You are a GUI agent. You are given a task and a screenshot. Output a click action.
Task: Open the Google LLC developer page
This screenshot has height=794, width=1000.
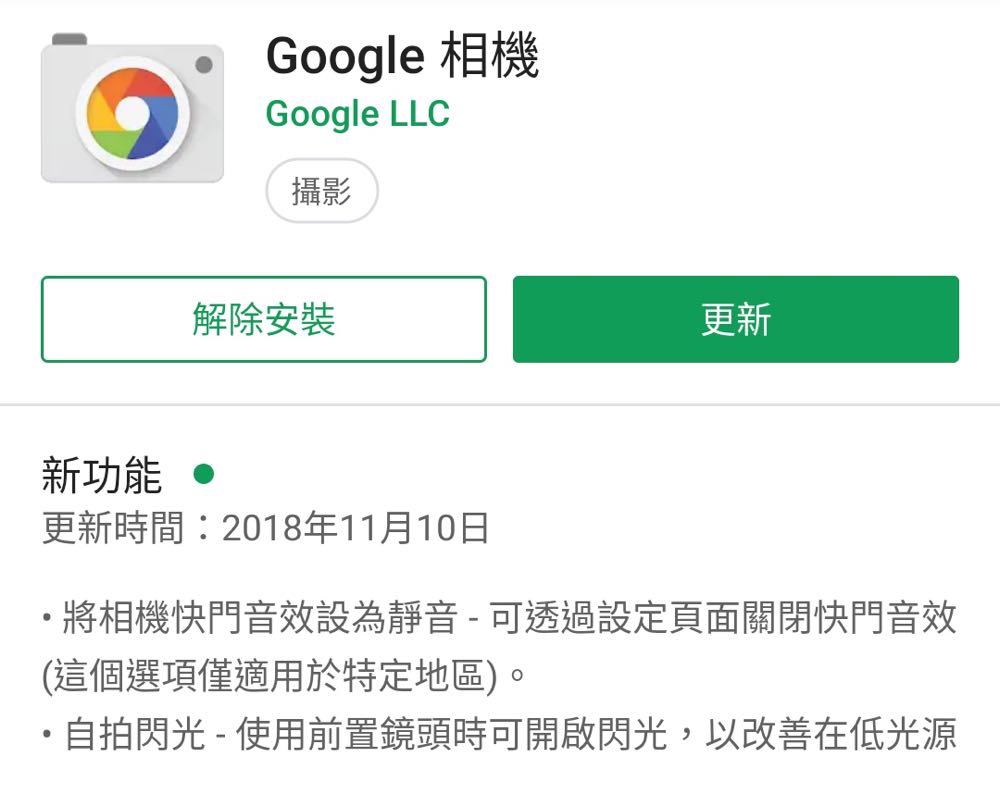coord(357,114)
